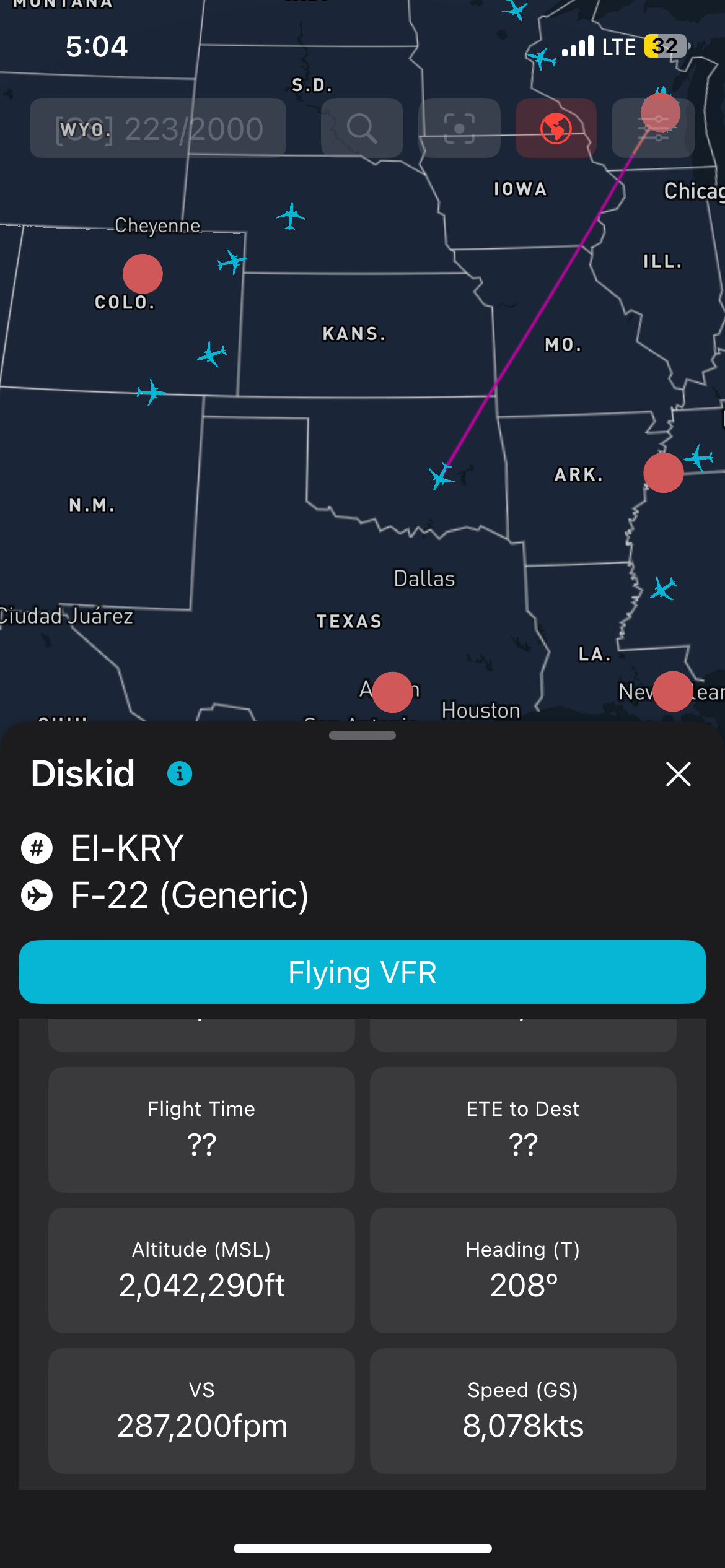This screenshot has width=725, height=1568.
Task: Select the red dot in Colorado
Action: pos(143,274)
